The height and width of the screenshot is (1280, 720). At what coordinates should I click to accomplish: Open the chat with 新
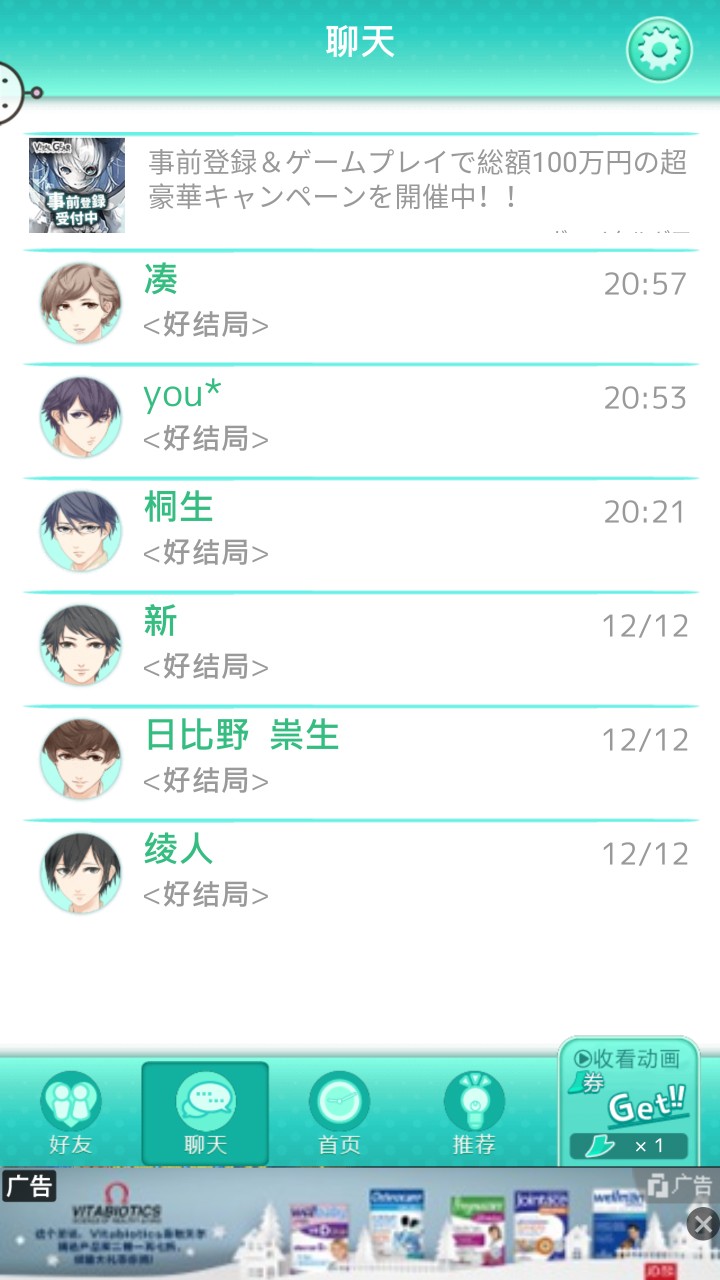[x=360, y=646]
